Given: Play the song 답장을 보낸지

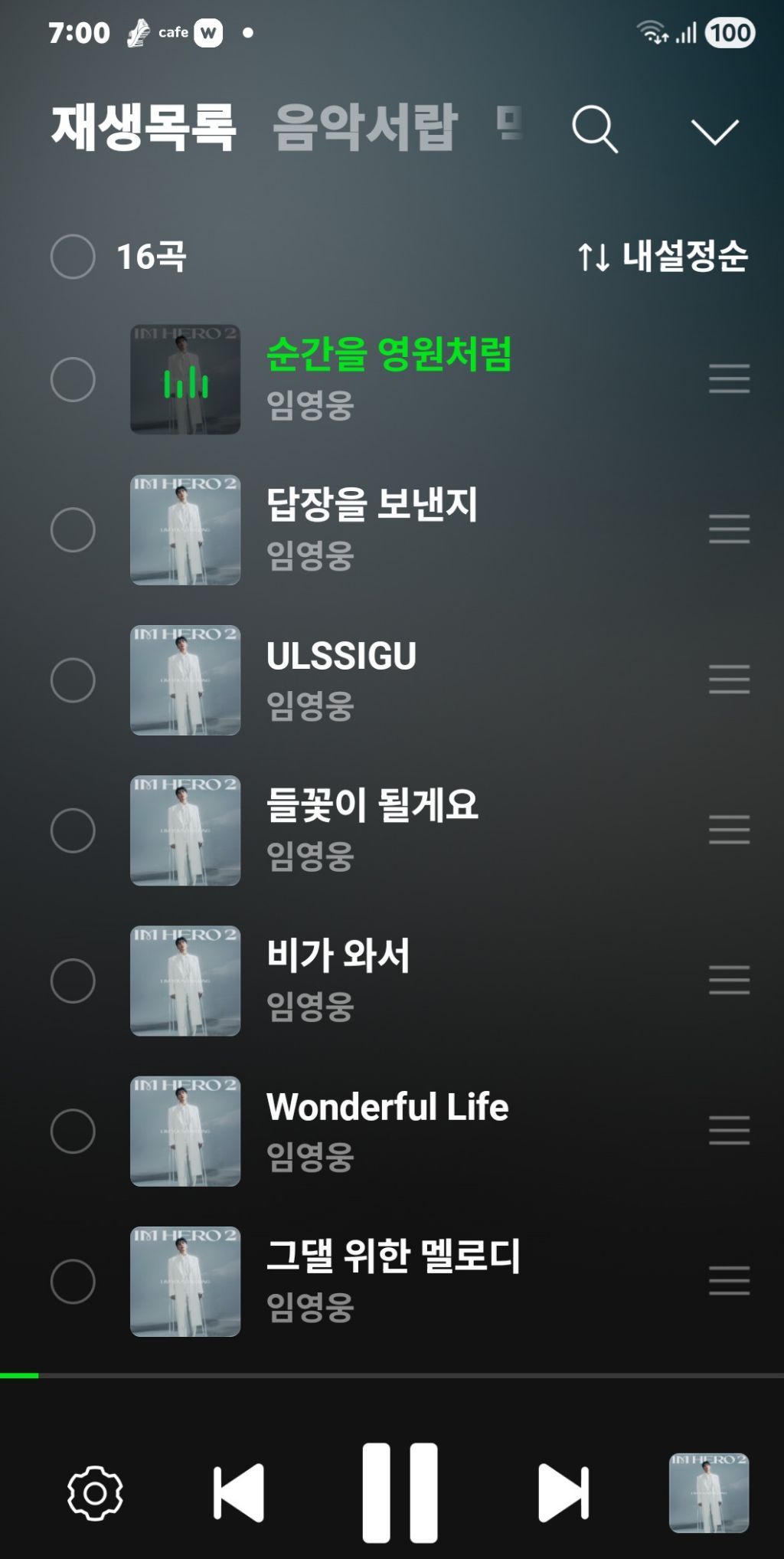Looking at the screenshot, I should (x=372, y=506).
